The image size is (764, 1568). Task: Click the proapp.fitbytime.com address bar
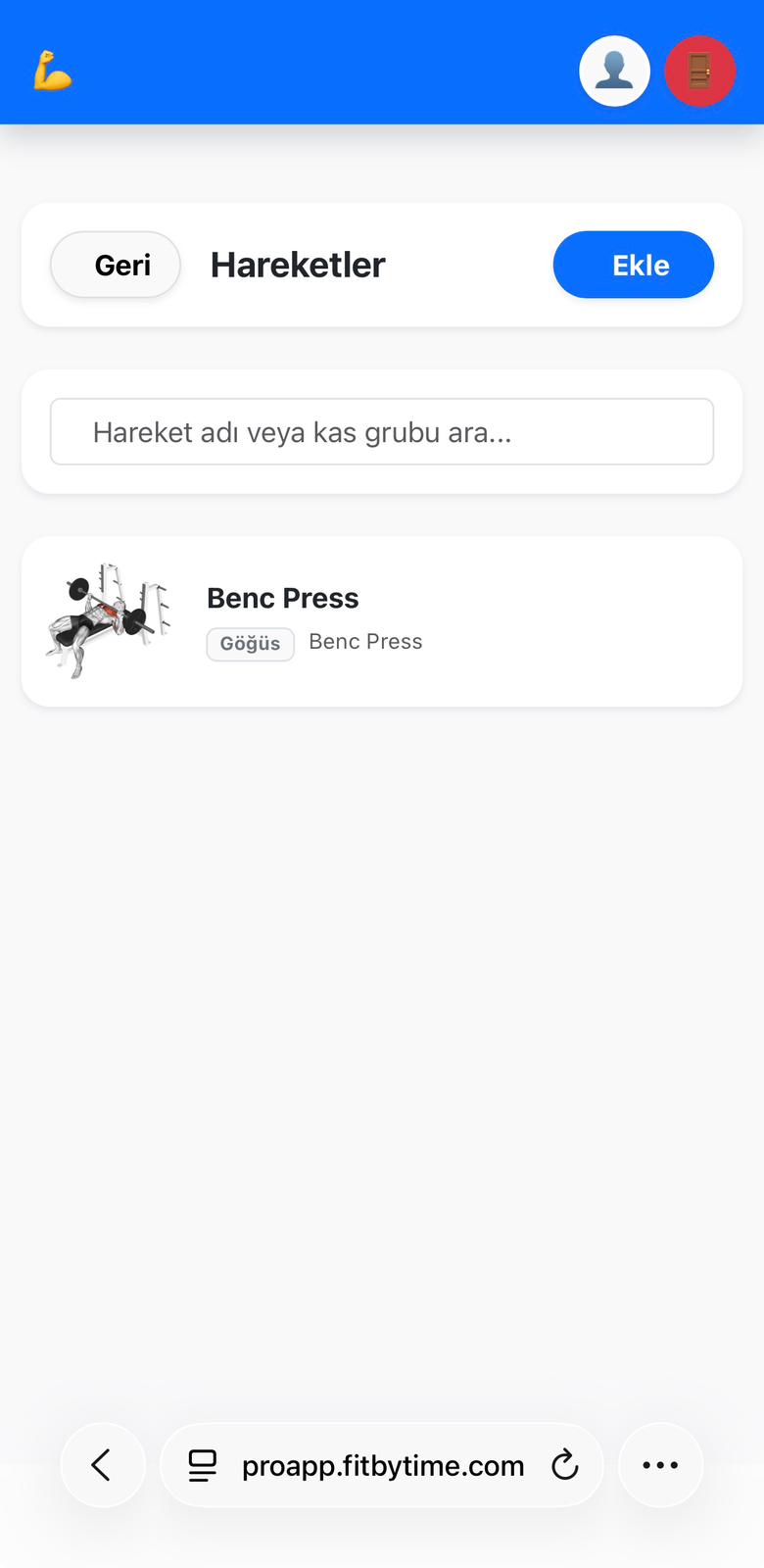click(x=382, y=1465)
